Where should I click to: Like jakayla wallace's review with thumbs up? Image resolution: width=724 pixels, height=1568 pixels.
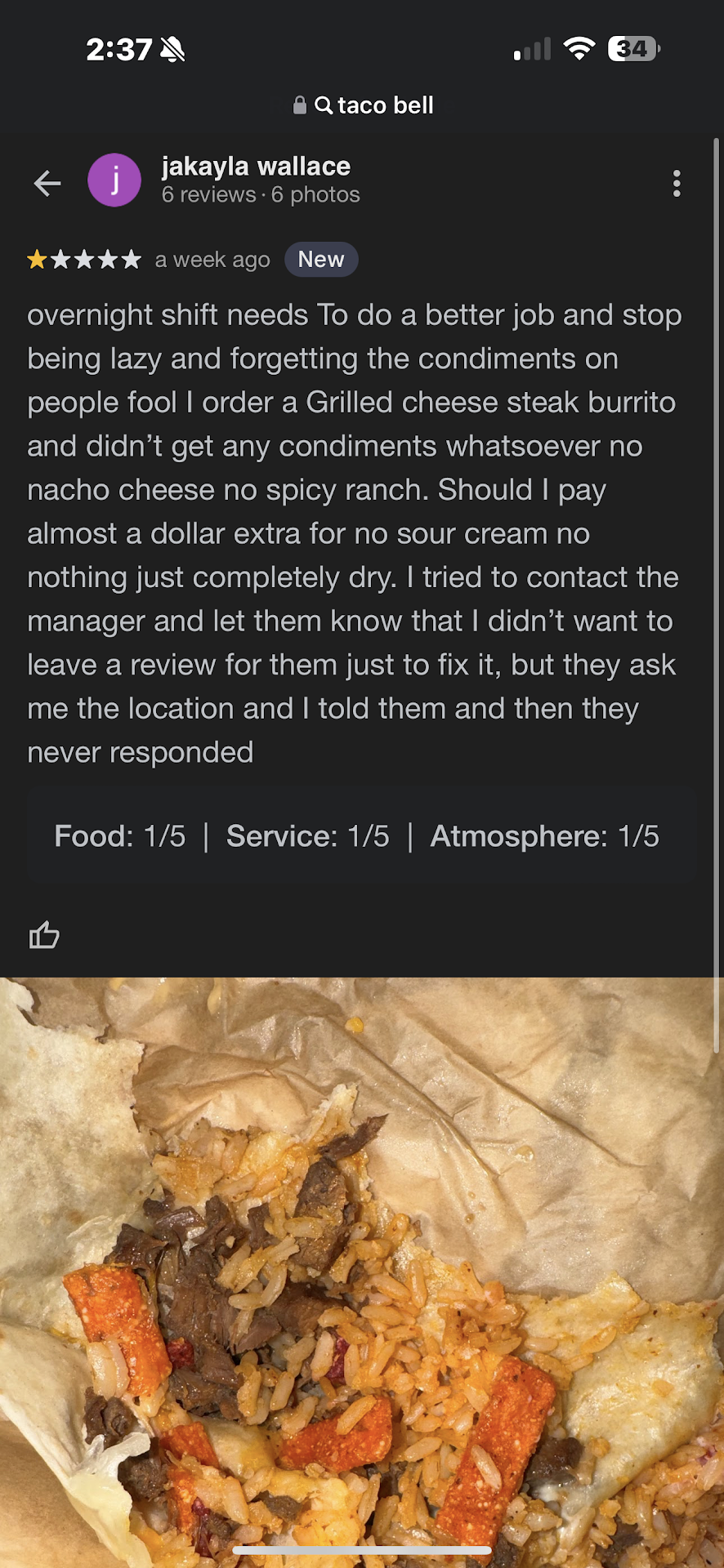(44, 935)
